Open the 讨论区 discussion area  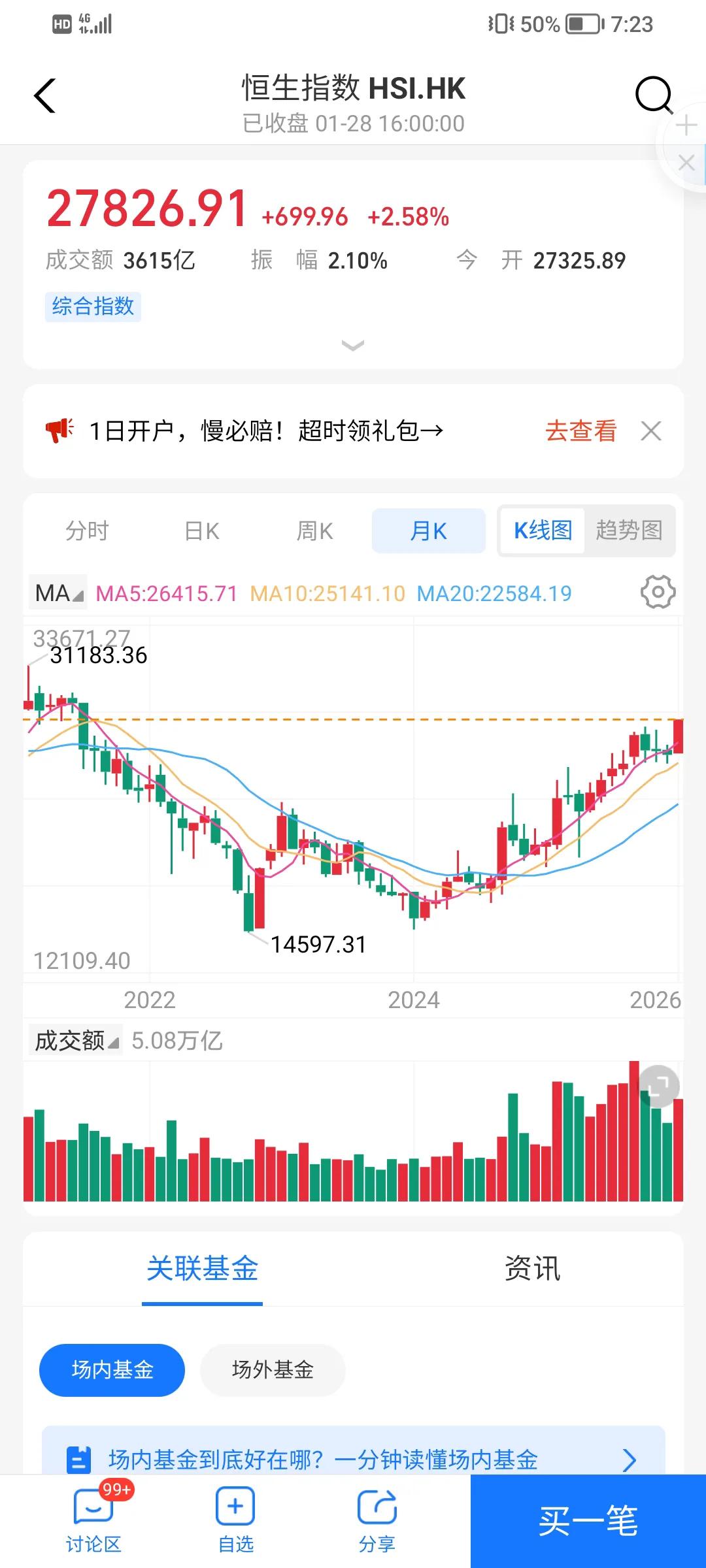click(93, 1520)
